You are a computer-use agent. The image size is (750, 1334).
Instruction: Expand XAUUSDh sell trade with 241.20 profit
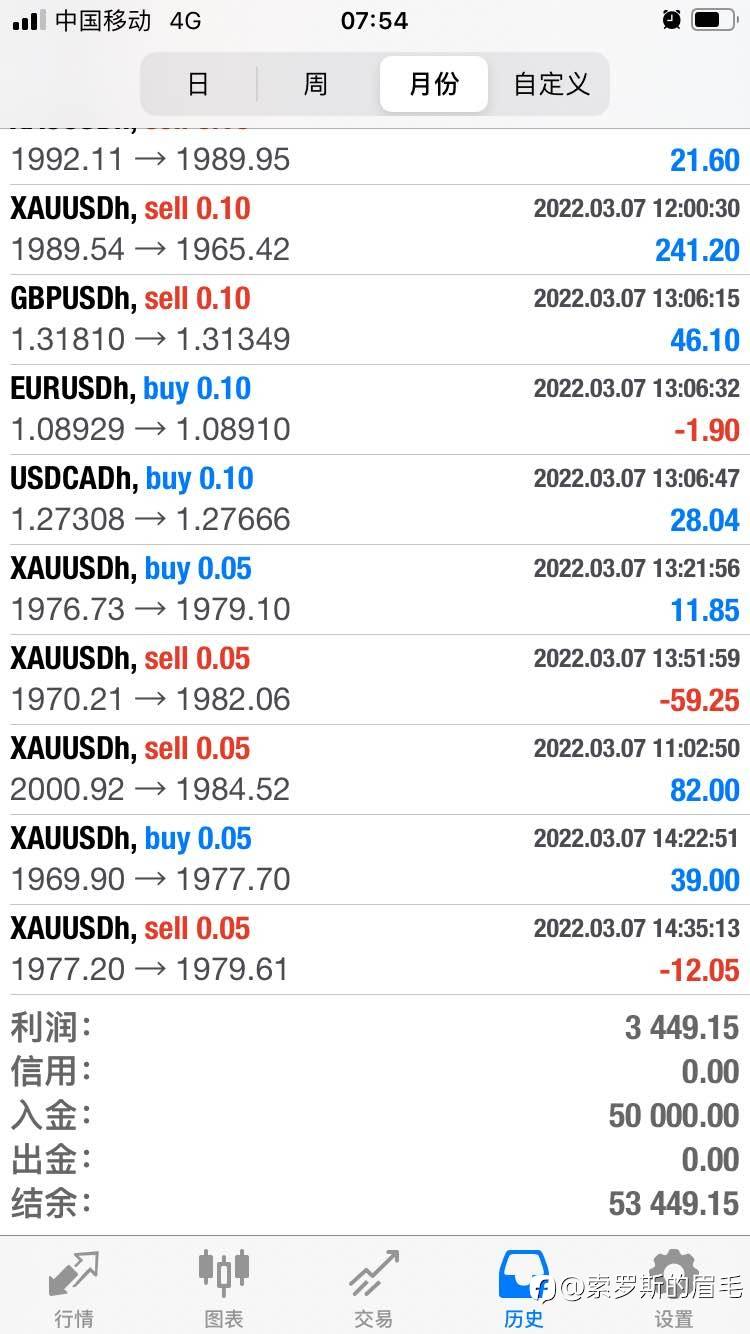coord(375,230)
